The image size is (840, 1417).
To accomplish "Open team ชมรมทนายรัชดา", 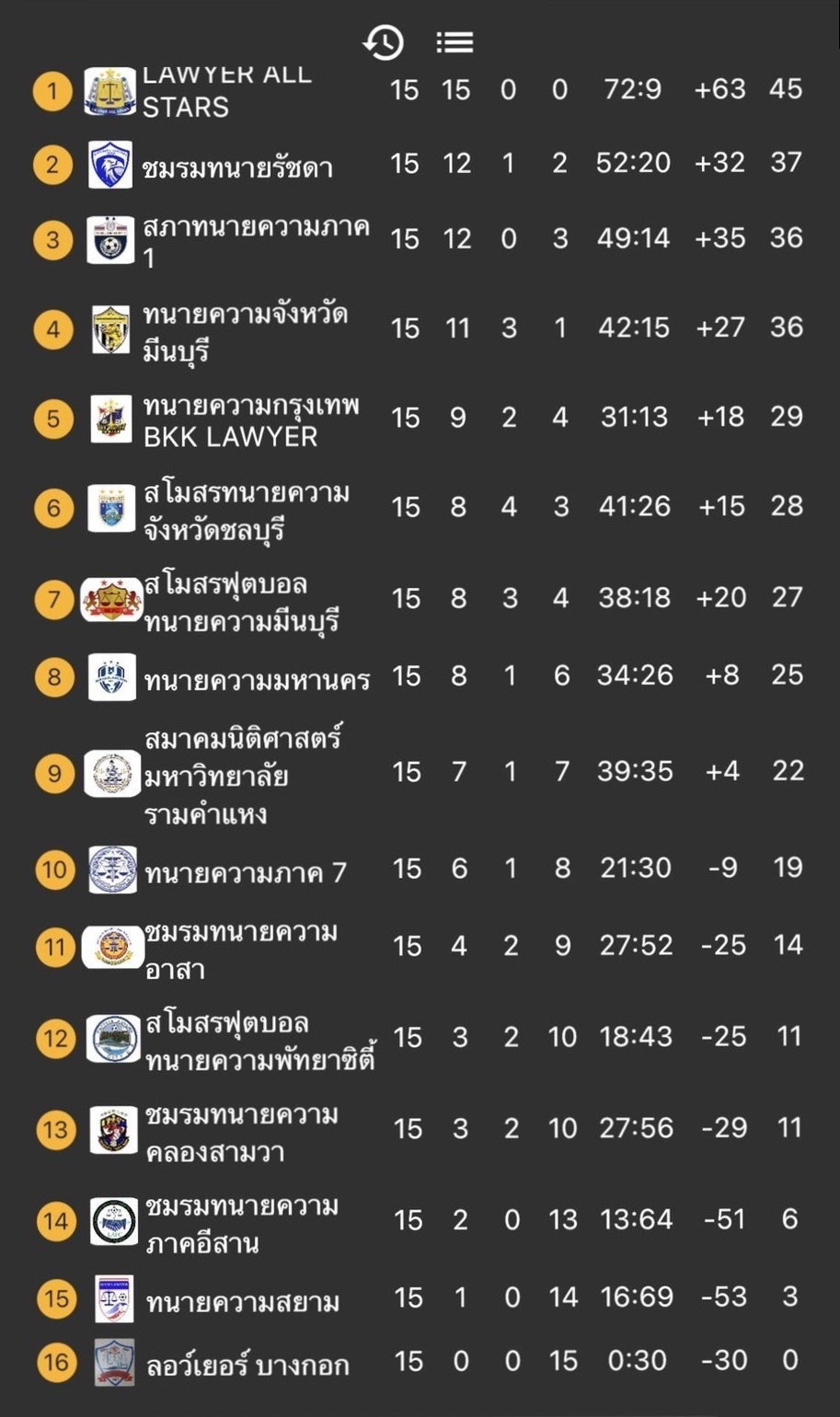I will coord(420,165).
